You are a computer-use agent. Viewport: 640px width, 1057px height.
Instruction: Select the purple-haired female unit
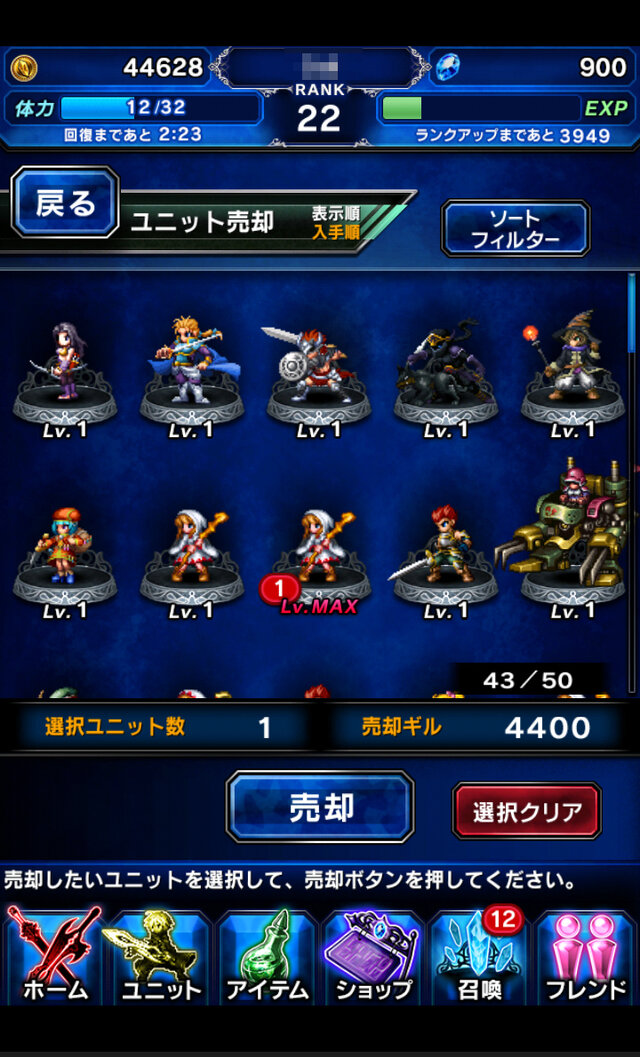pyautogui.click(x=65, y=368)
